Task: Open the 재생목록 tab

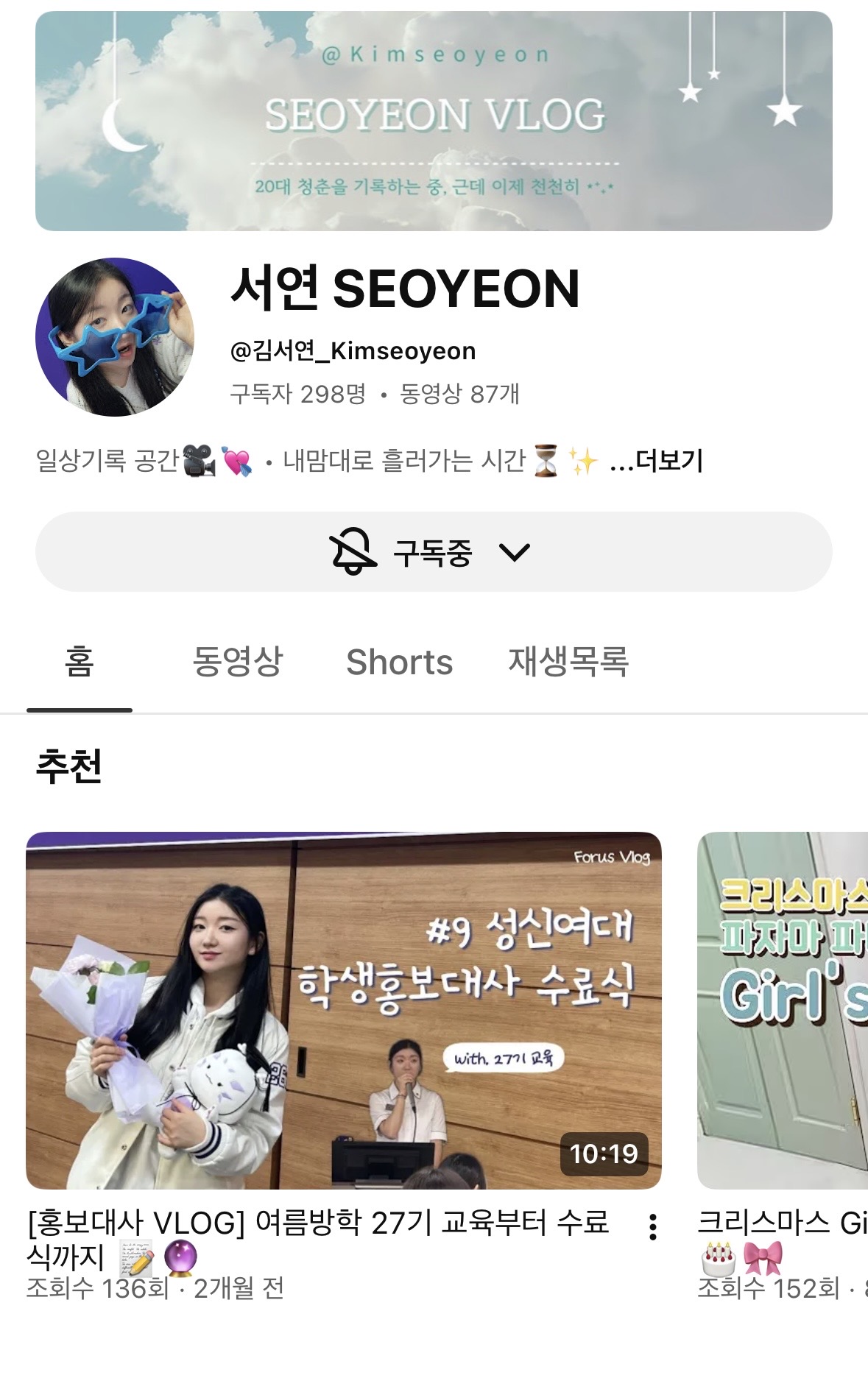Action: pyautogui.click(x=568, y=662)
